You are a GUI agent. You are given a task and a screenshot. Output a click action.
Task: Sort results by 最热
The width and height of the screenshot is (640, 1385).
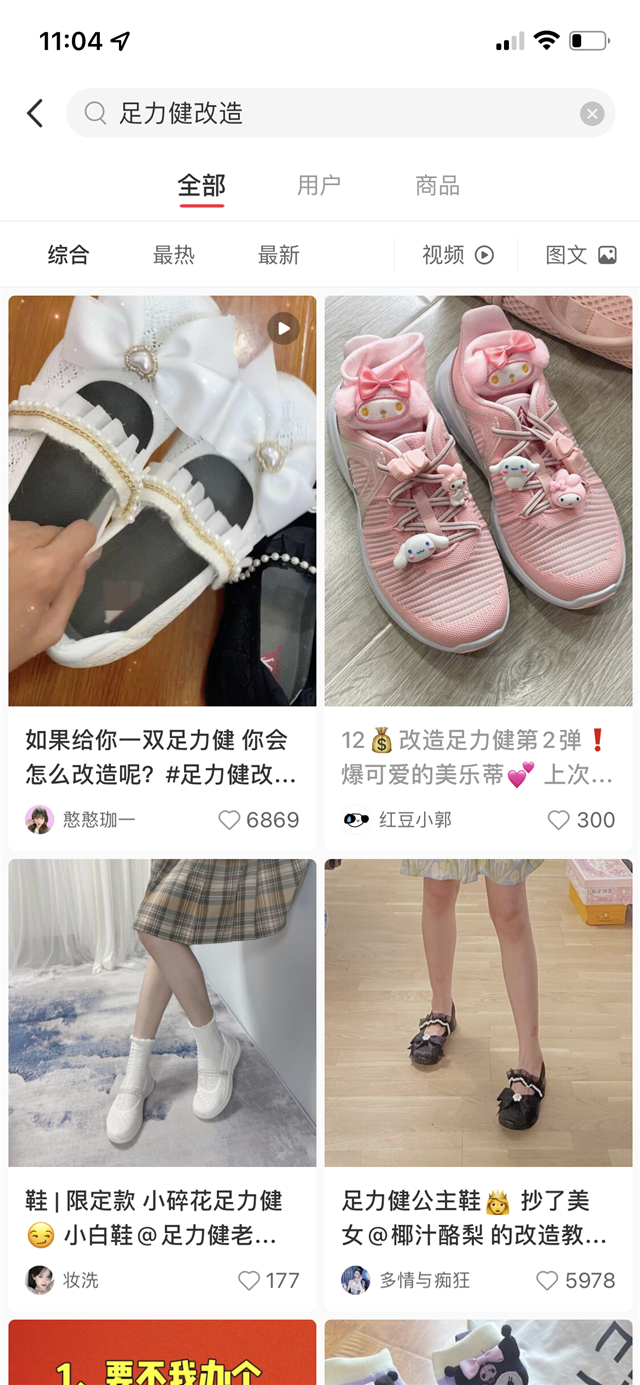click(173, 255)
